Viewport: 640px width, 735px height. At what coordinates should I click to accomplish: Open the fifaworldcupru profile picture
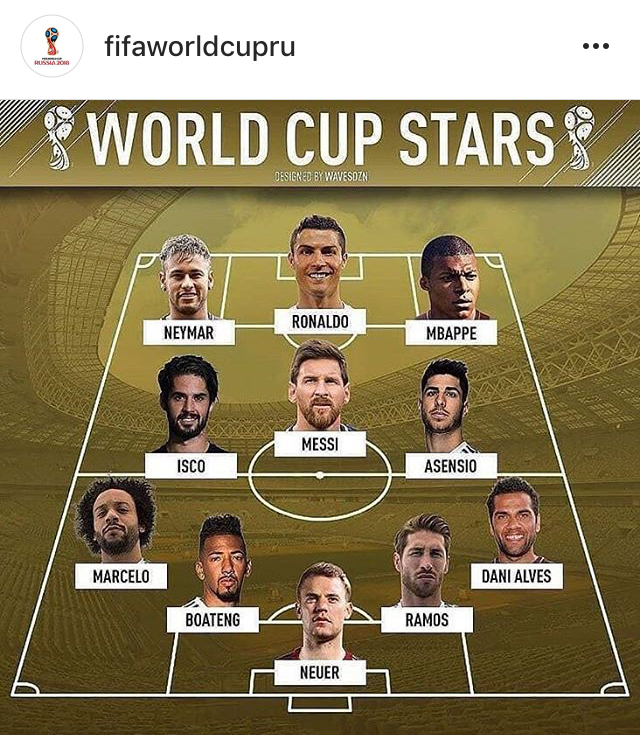[52, 47]
